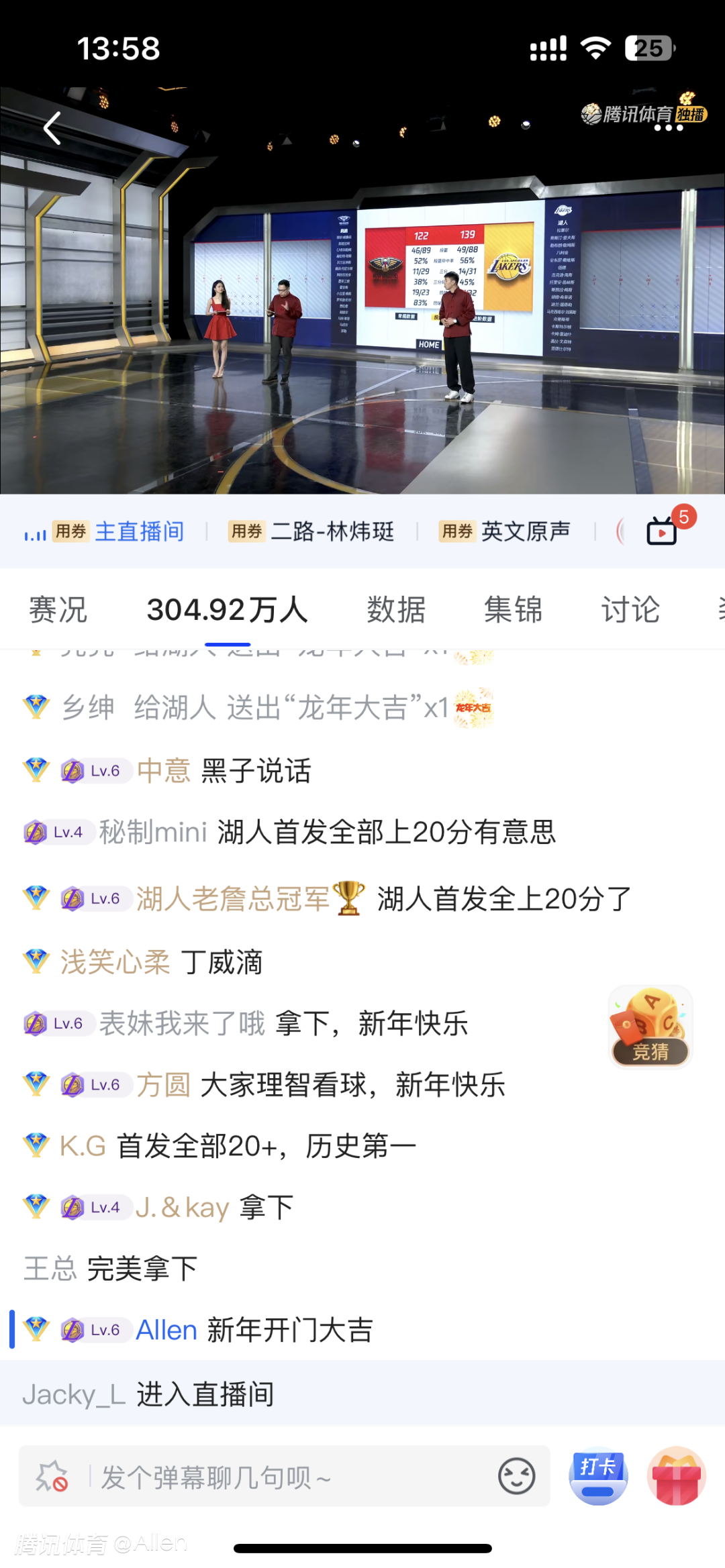Switch to the 讨论 tab
The width and height of the screenshot is (725, 1568).
click(630, 609)
